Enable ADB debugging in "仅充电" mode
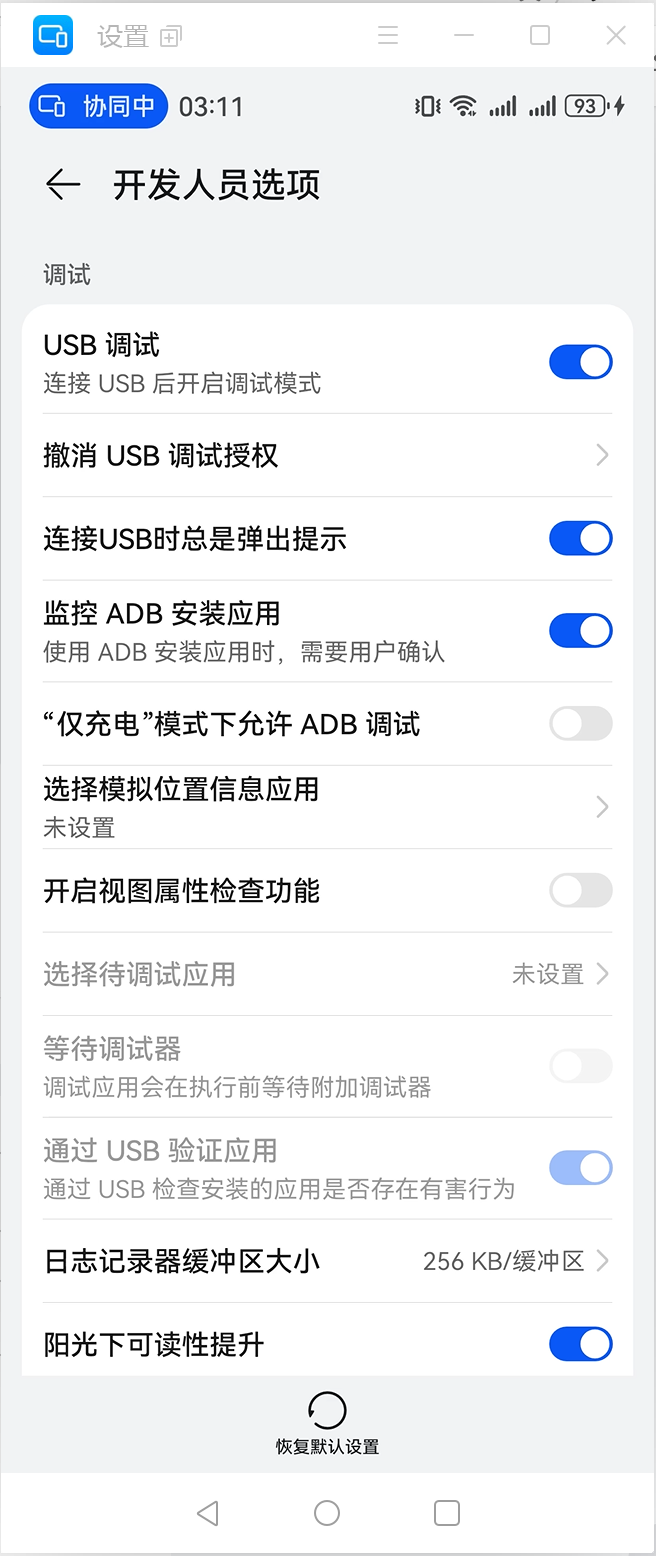Viewport: 656px width, 1556px height. [x=580, y=724]
